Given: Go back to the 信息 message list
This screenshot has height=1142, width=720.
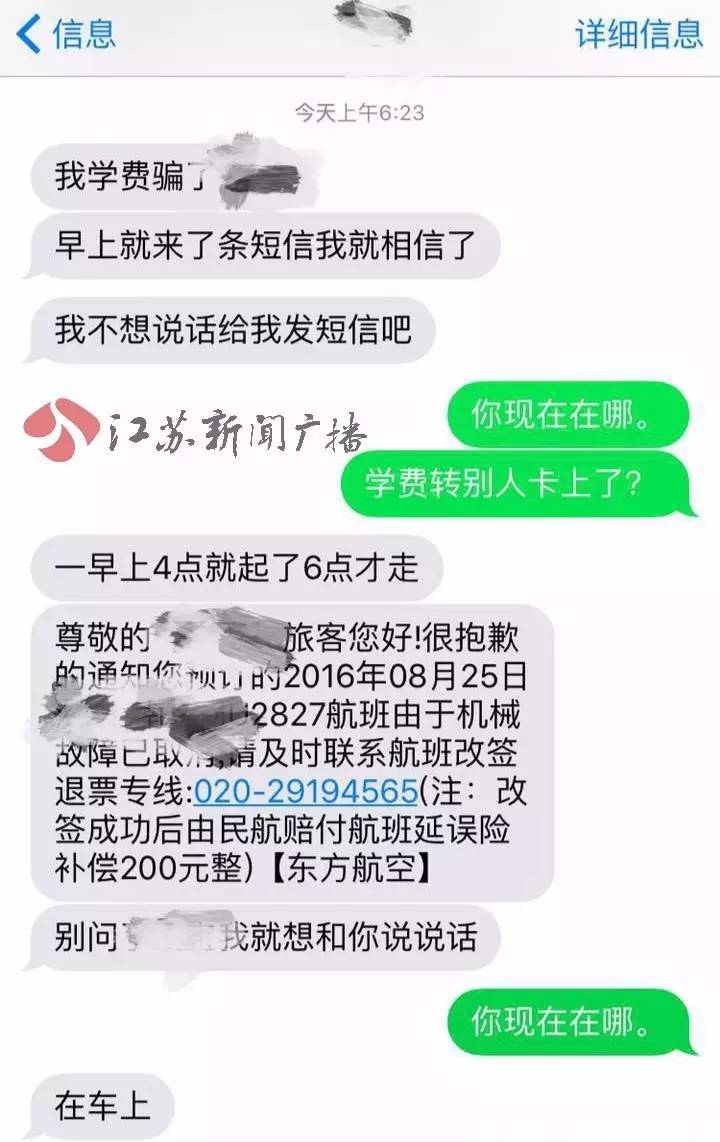Looking at the screenshot, I should (x=66, y=34).
